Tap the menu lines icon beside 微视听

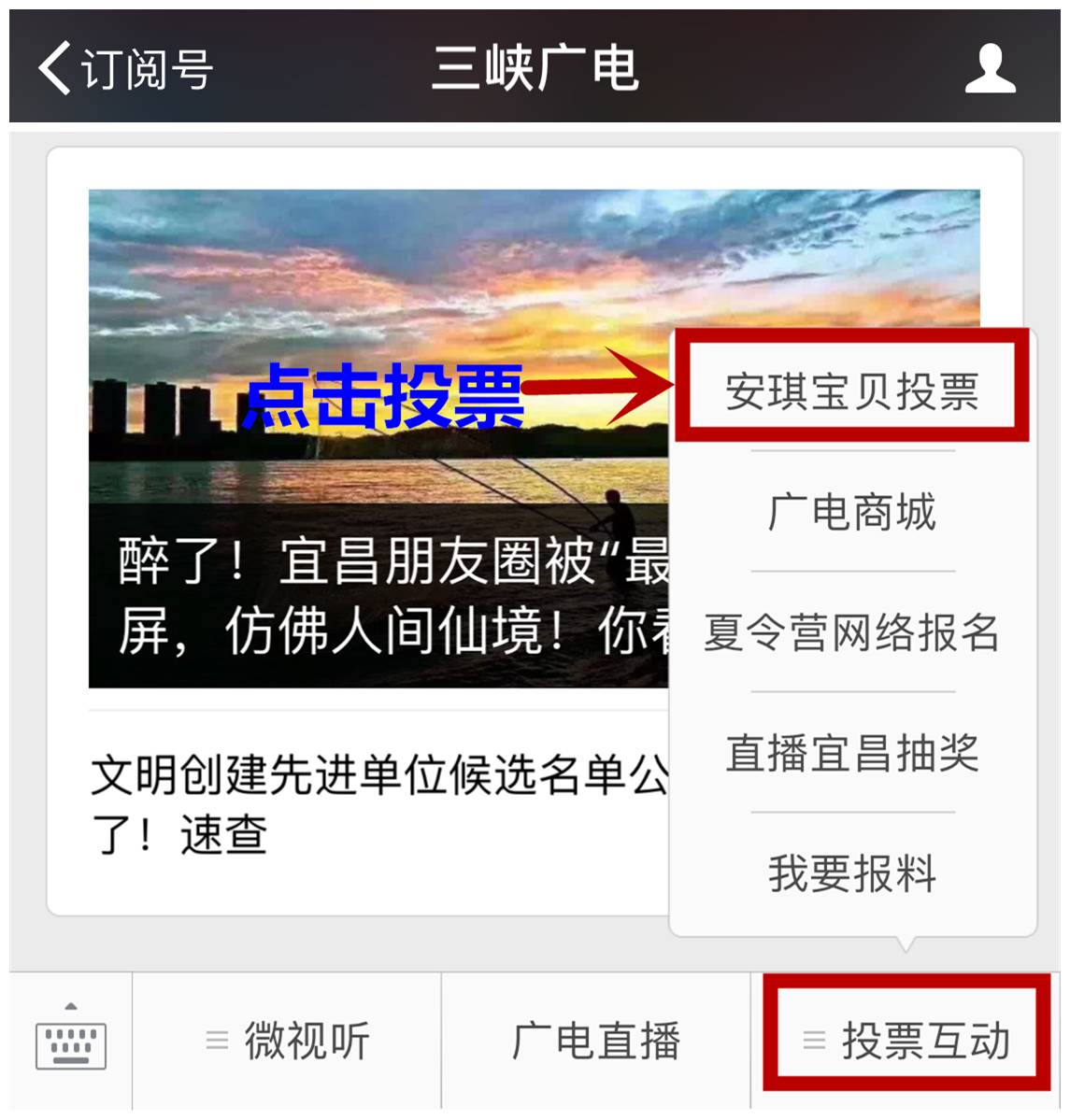[218, 1037]
